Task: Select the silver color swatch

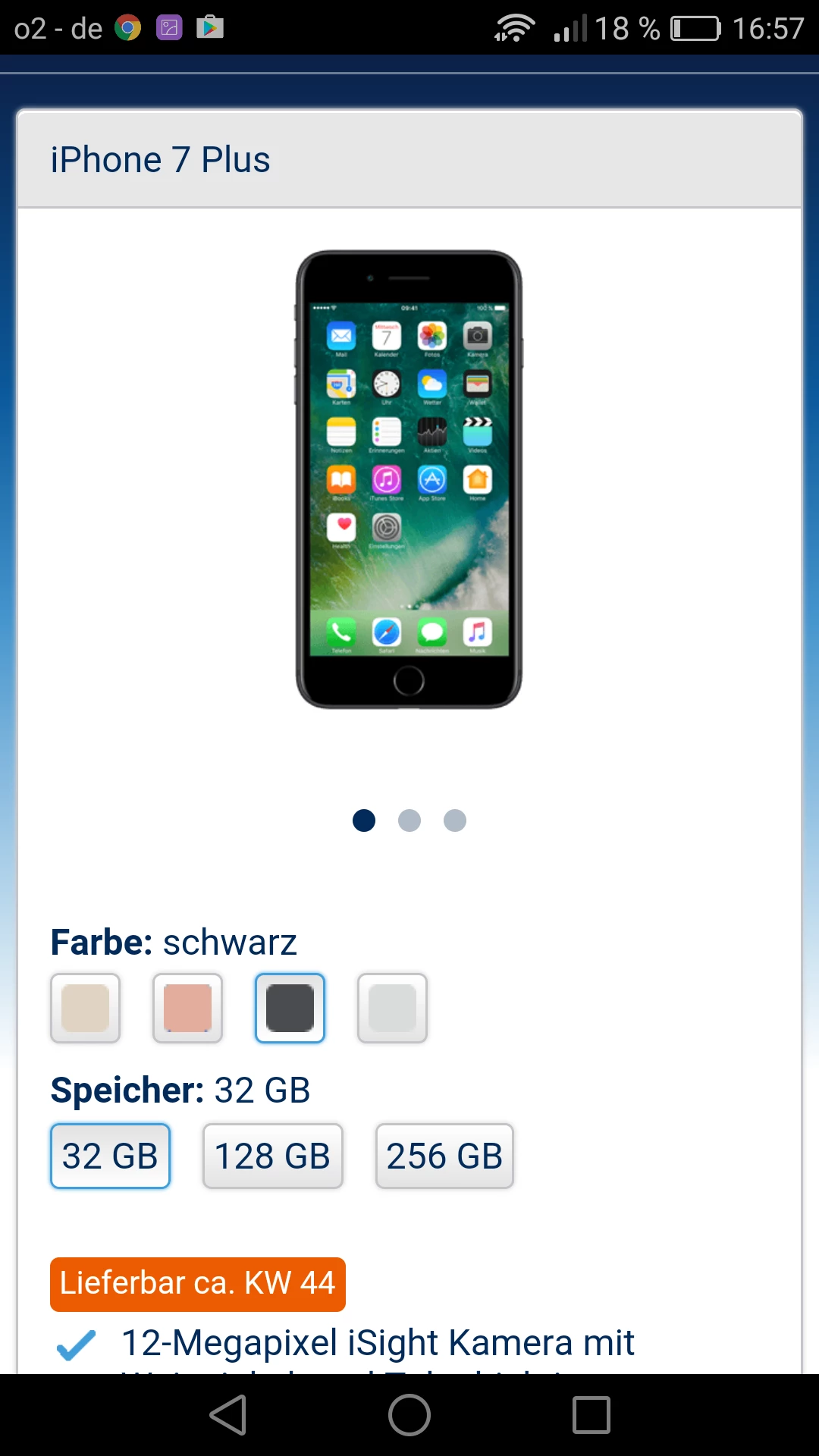Action: (x=392, y=1008)
